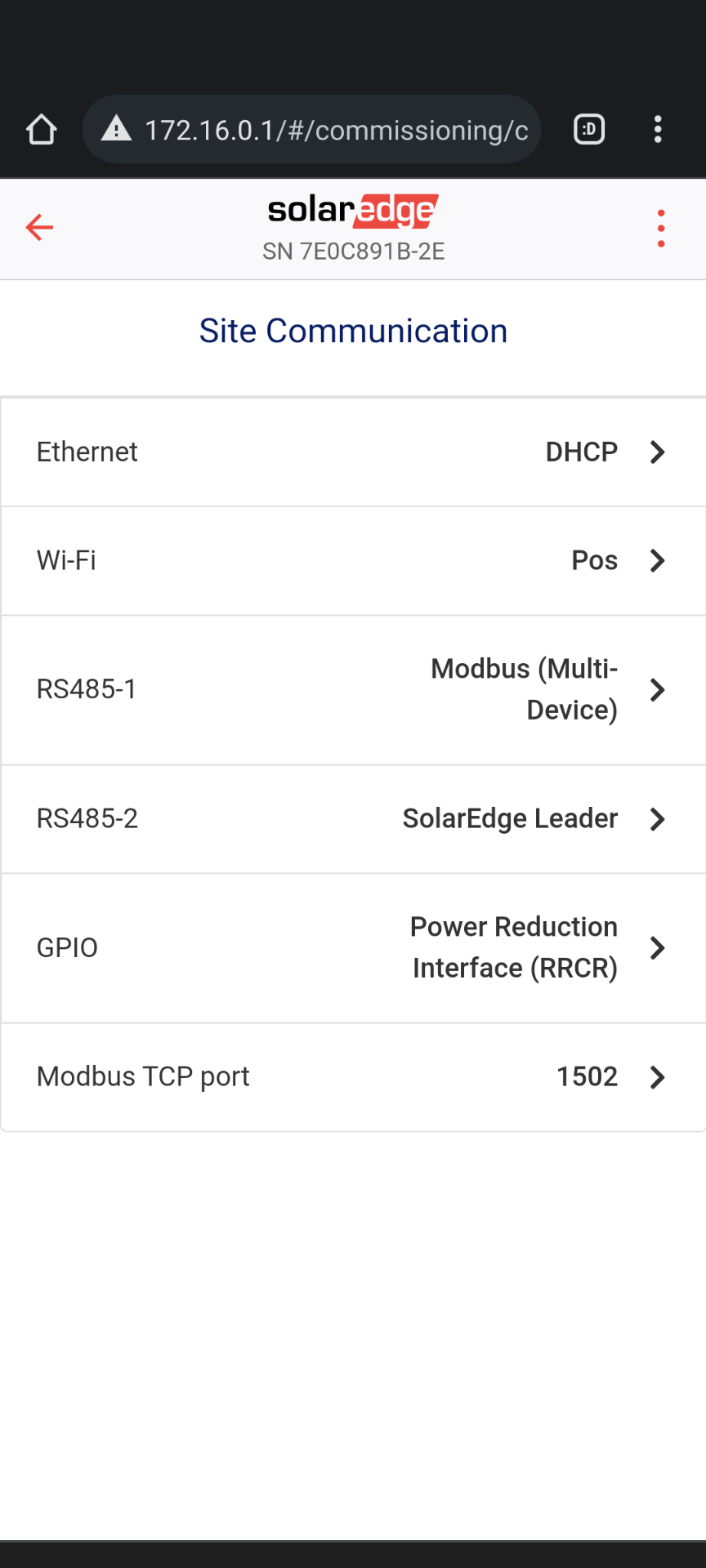Screen dimensions: 706x1568
Task: Tap the chevron on the GPIO row
Action: click(658, 947)
